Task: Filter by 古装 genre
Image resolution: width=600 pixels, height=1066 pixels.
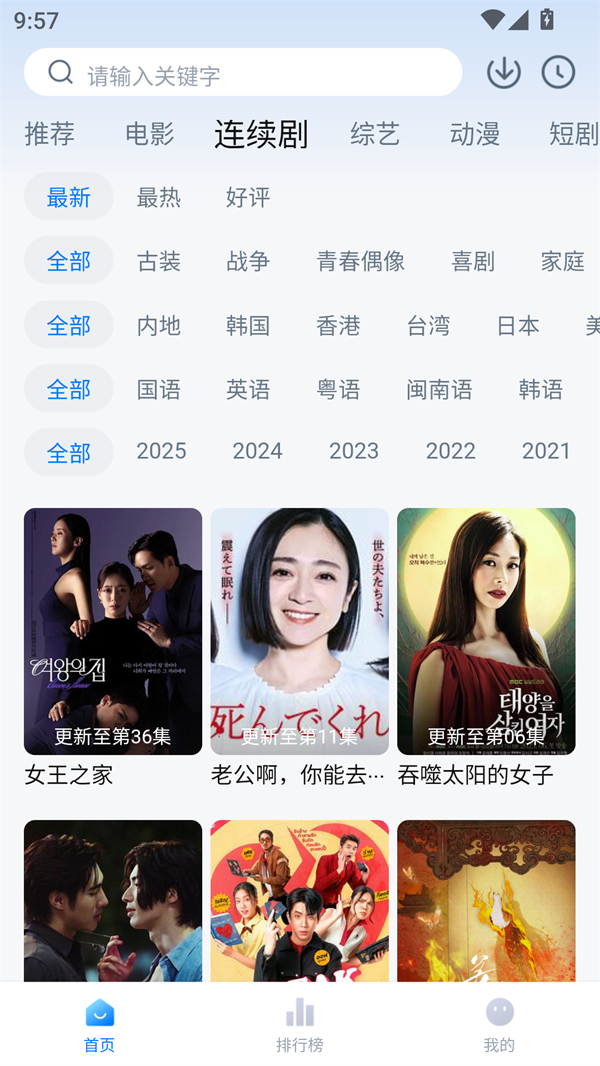Action: 159,261
